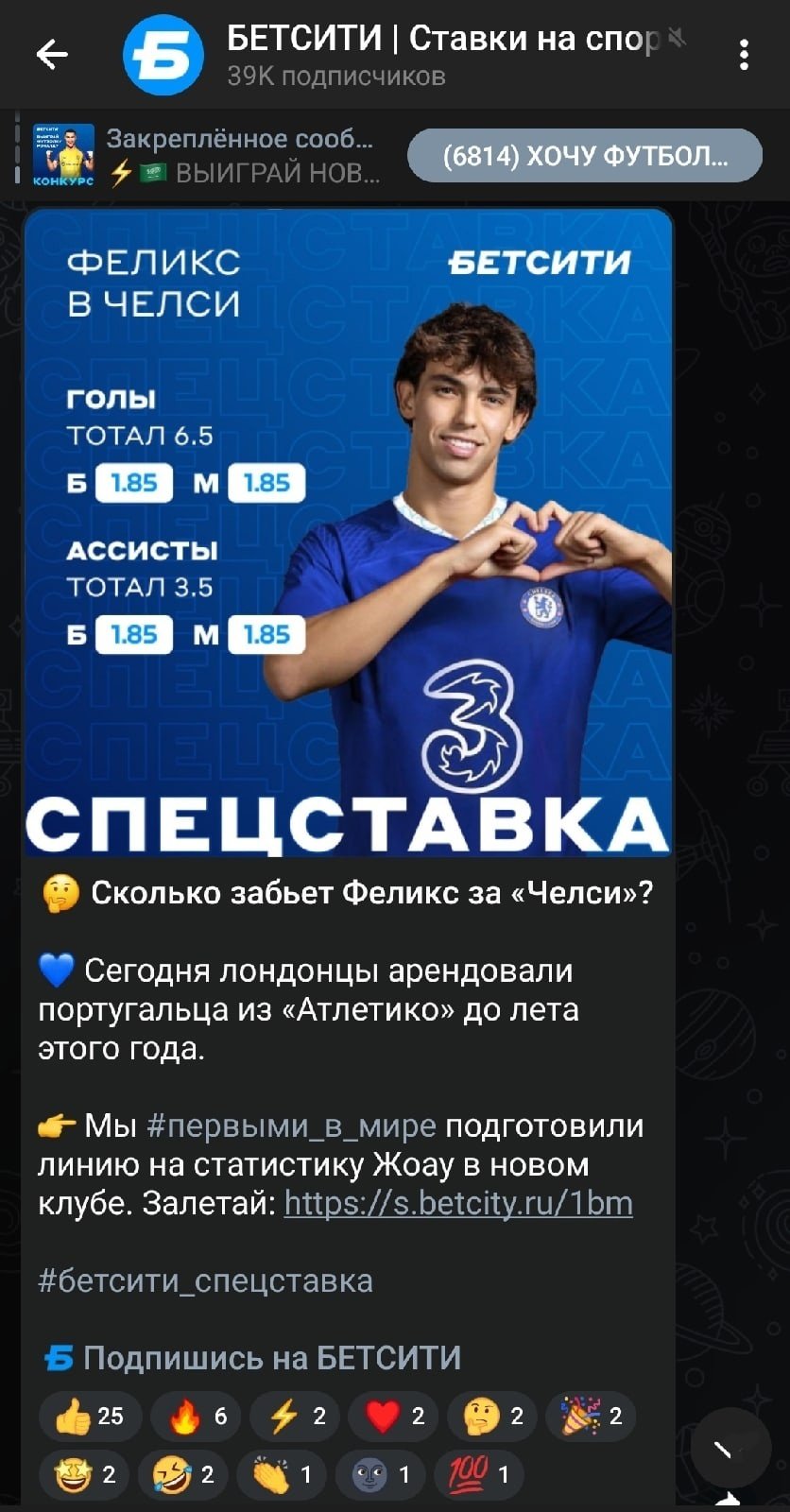React with the thinking face emoji

tap(492, 1416)
